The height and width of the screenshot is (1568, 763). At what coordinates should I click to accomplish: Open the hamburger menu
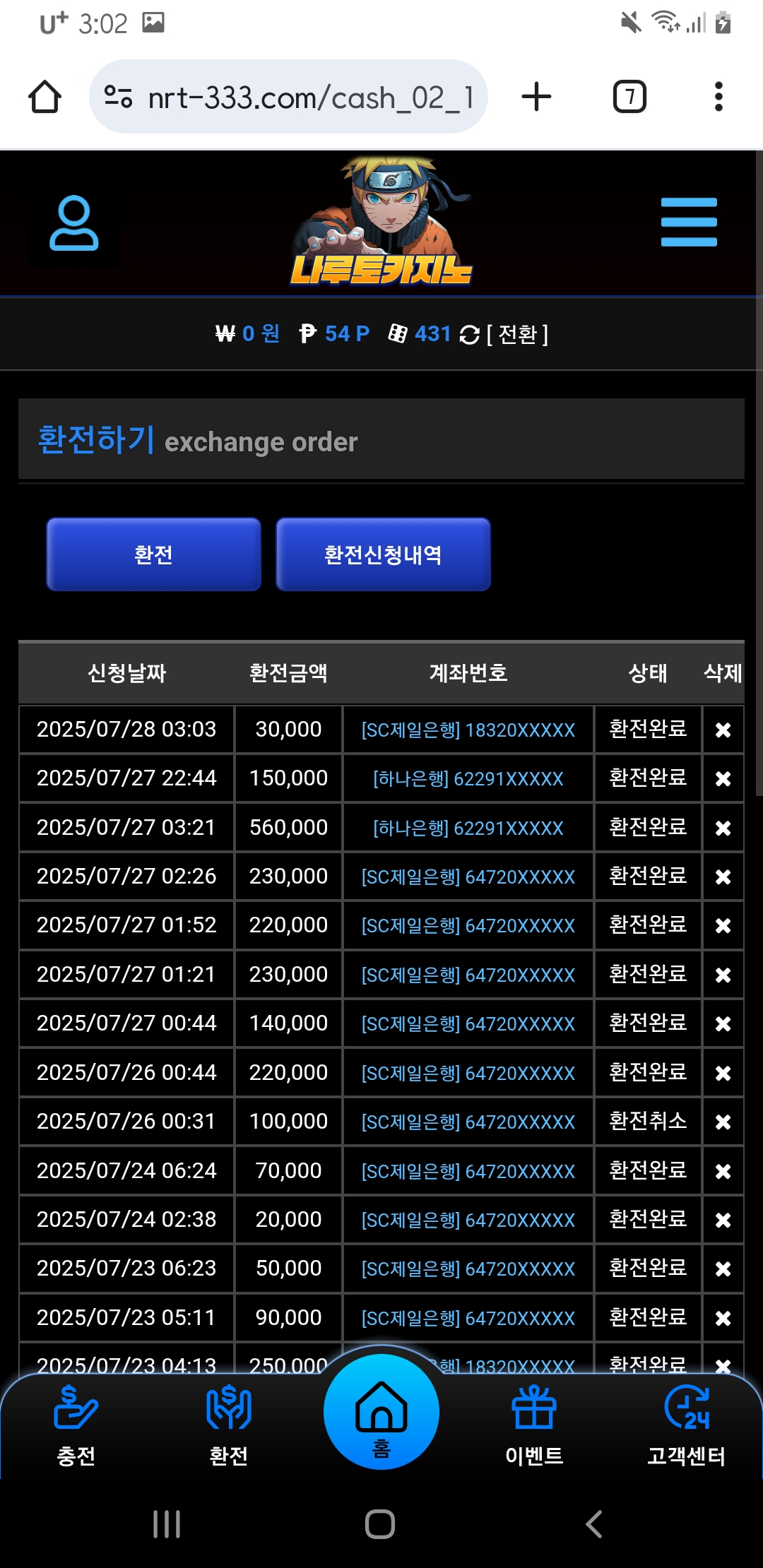point(689,222)
